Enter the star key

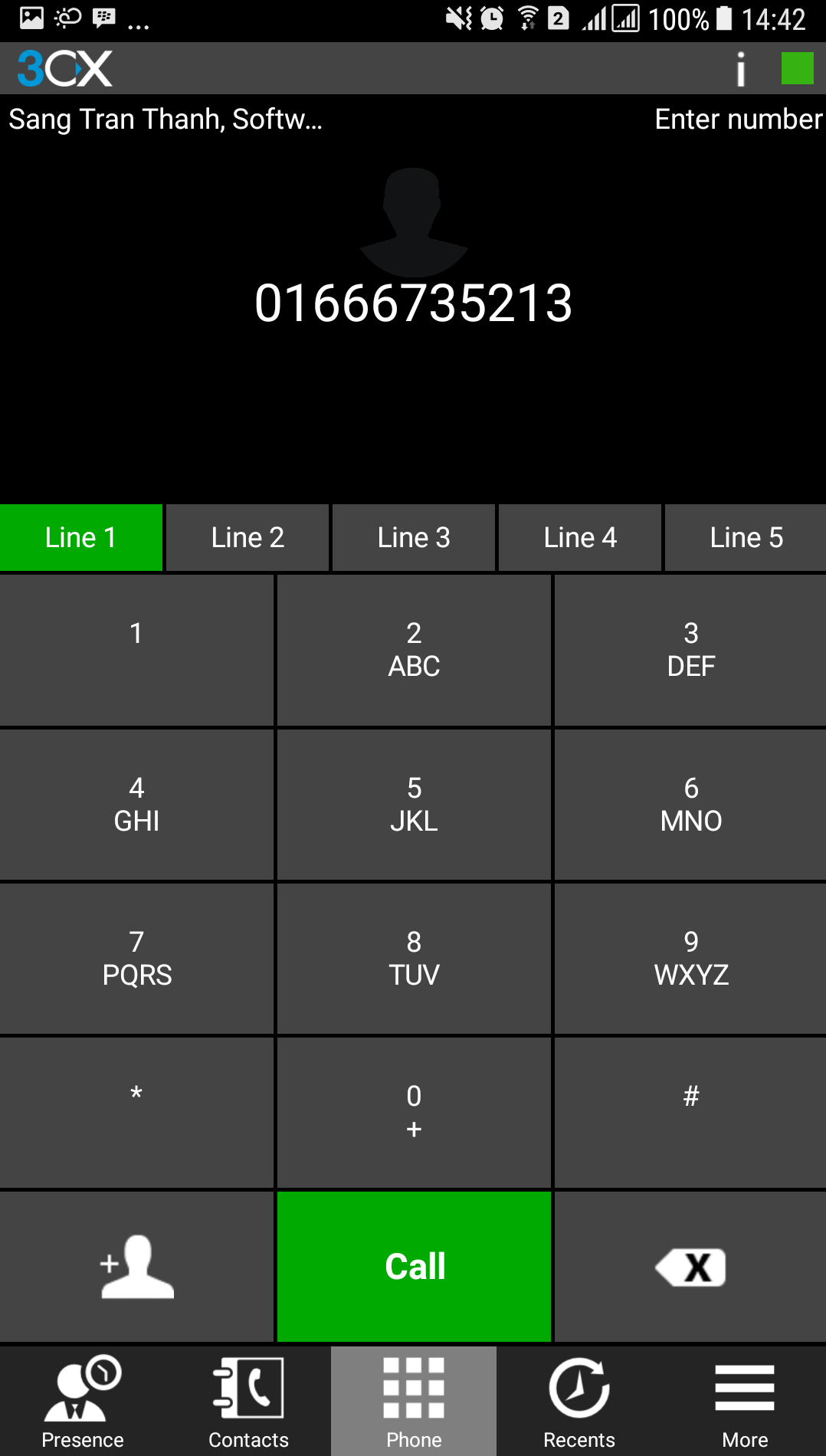[136, 1113]
